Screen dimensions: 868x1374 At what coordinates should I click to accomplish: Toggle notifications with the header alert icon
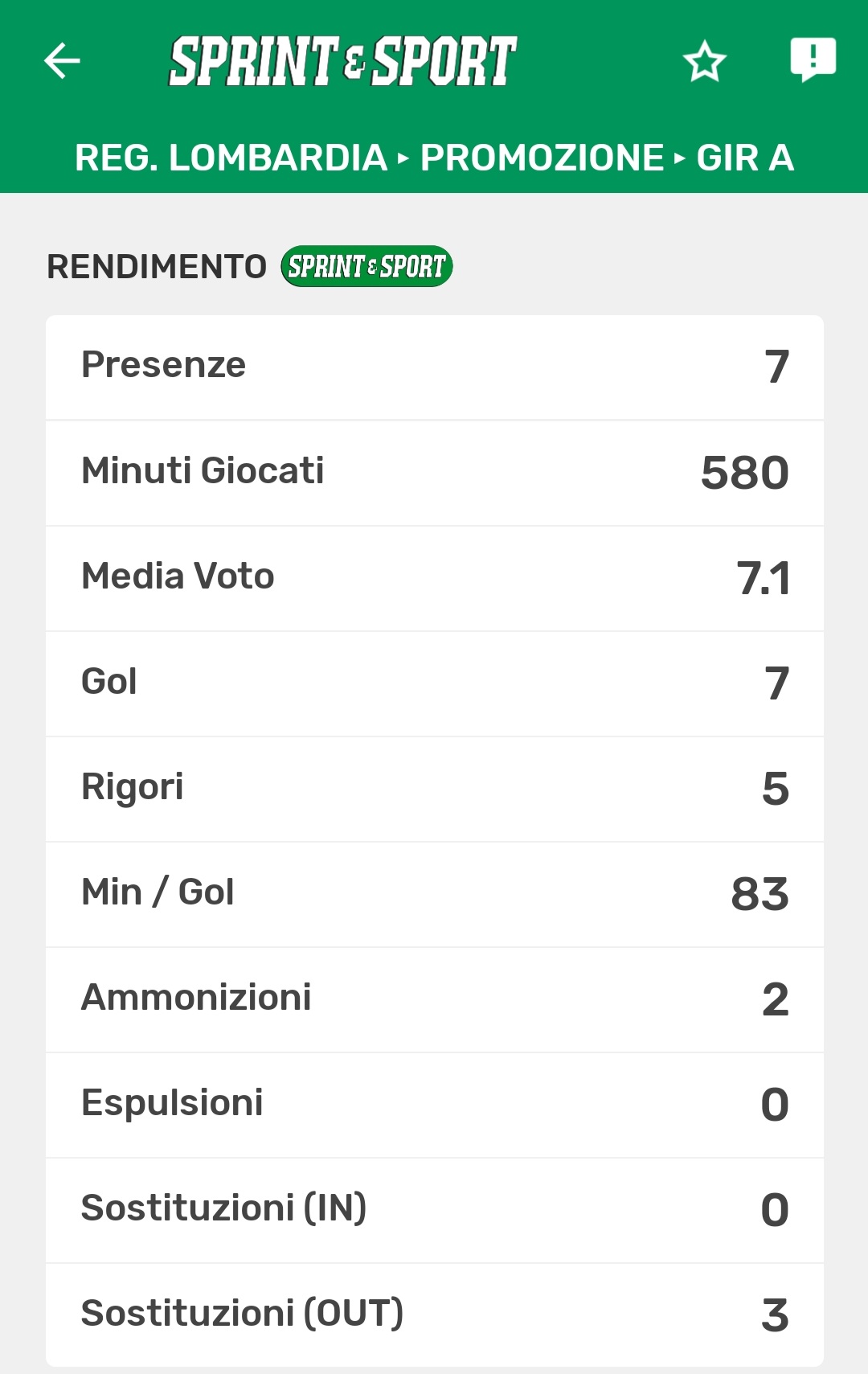[814, 59]
